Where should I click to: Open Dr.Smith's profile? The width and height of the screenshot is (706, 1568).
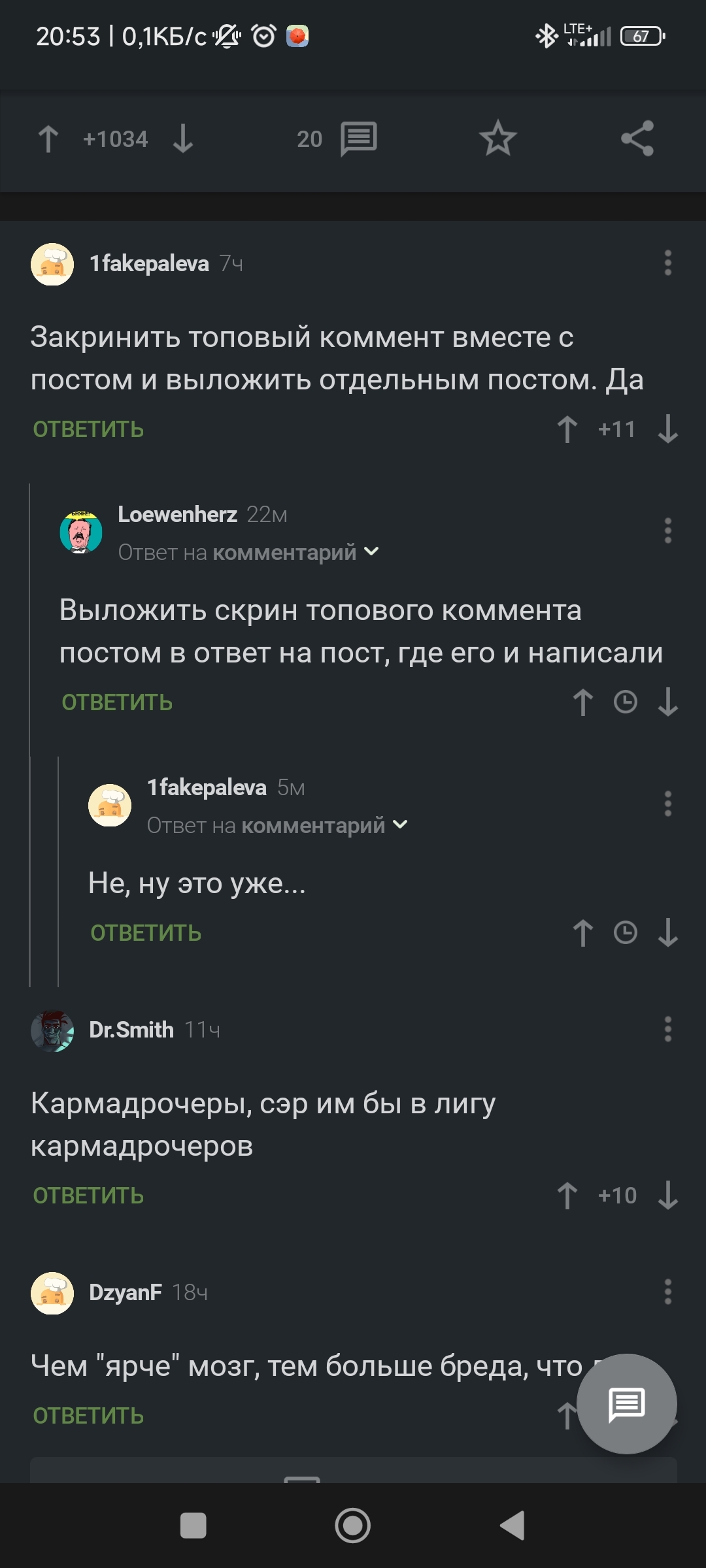pyautogui.click(x=131, y=1030)
